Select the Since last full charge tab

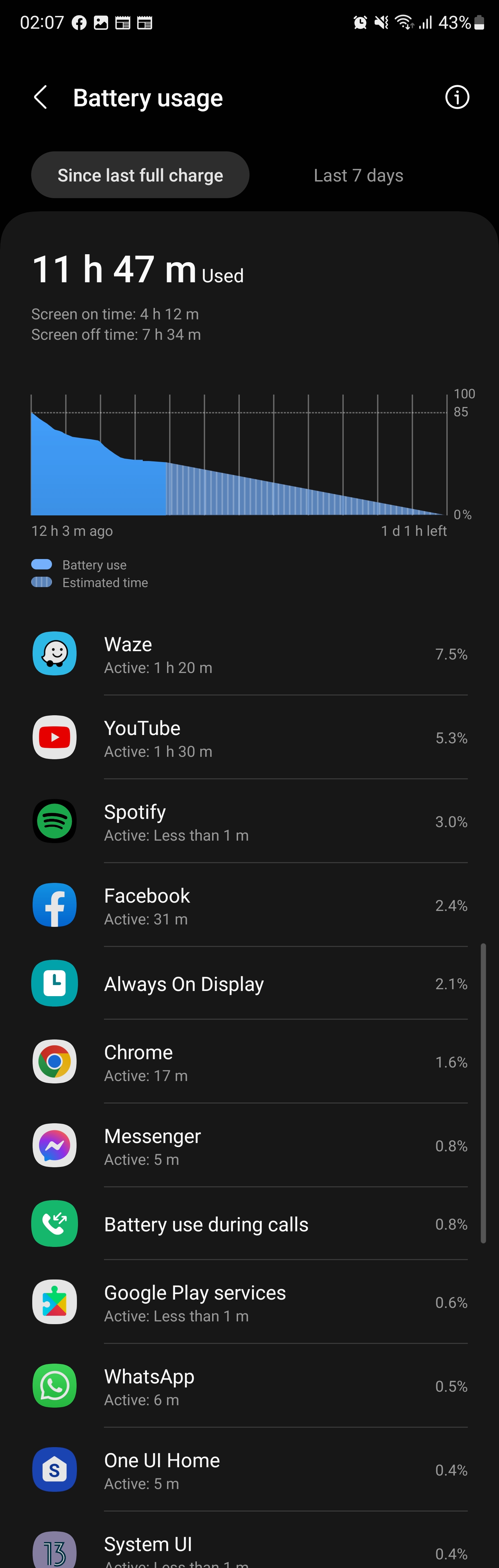(x=140, y=175)
